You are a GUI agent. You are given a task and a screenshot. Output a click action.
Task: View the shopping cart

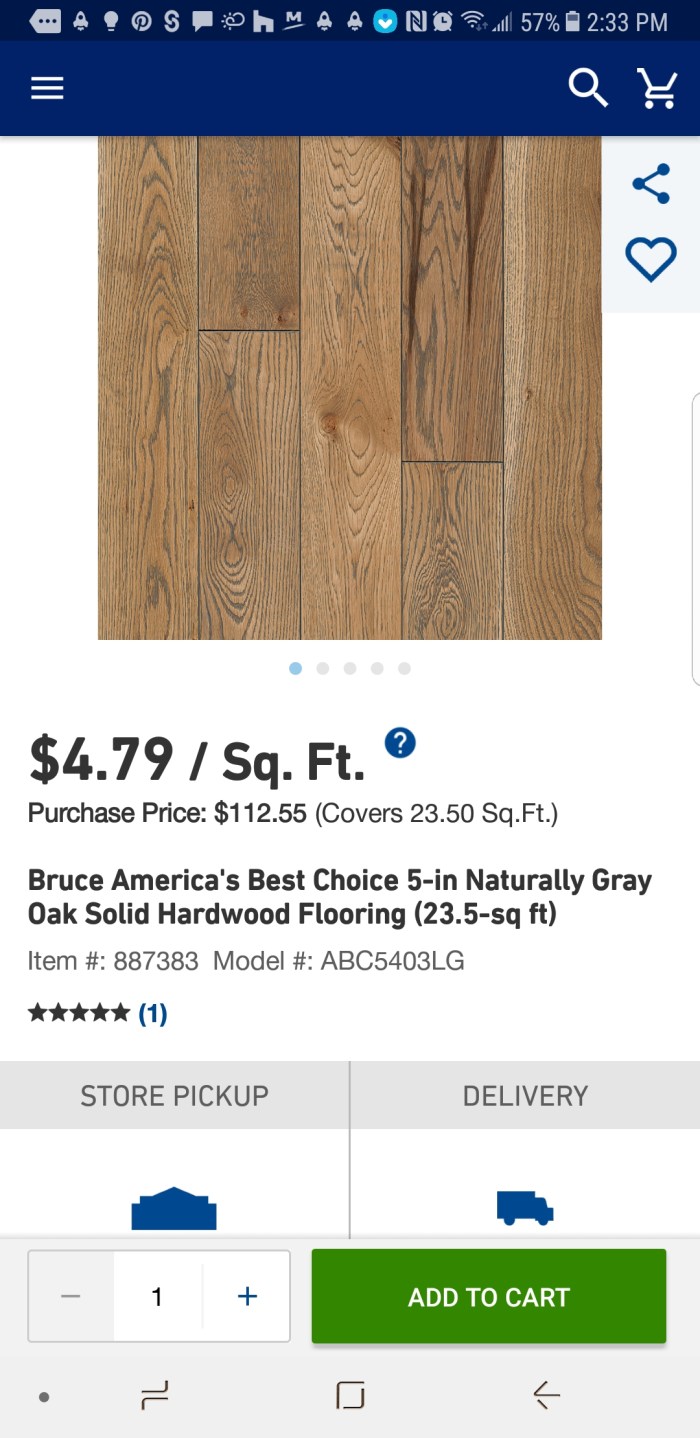pyautogui.click(x=657, y=89)
